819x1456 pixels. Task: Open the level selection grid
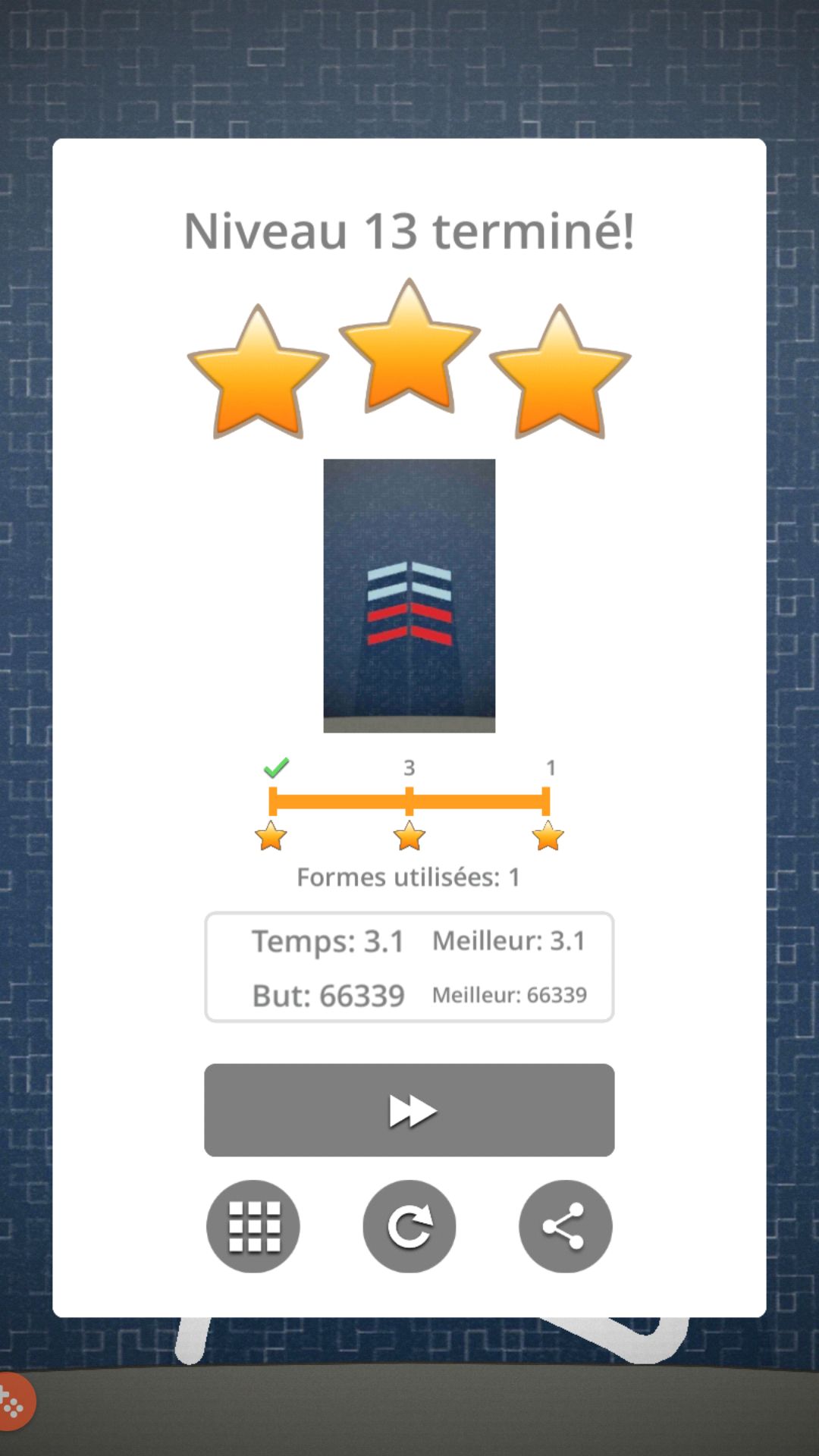pos(253,1225)
